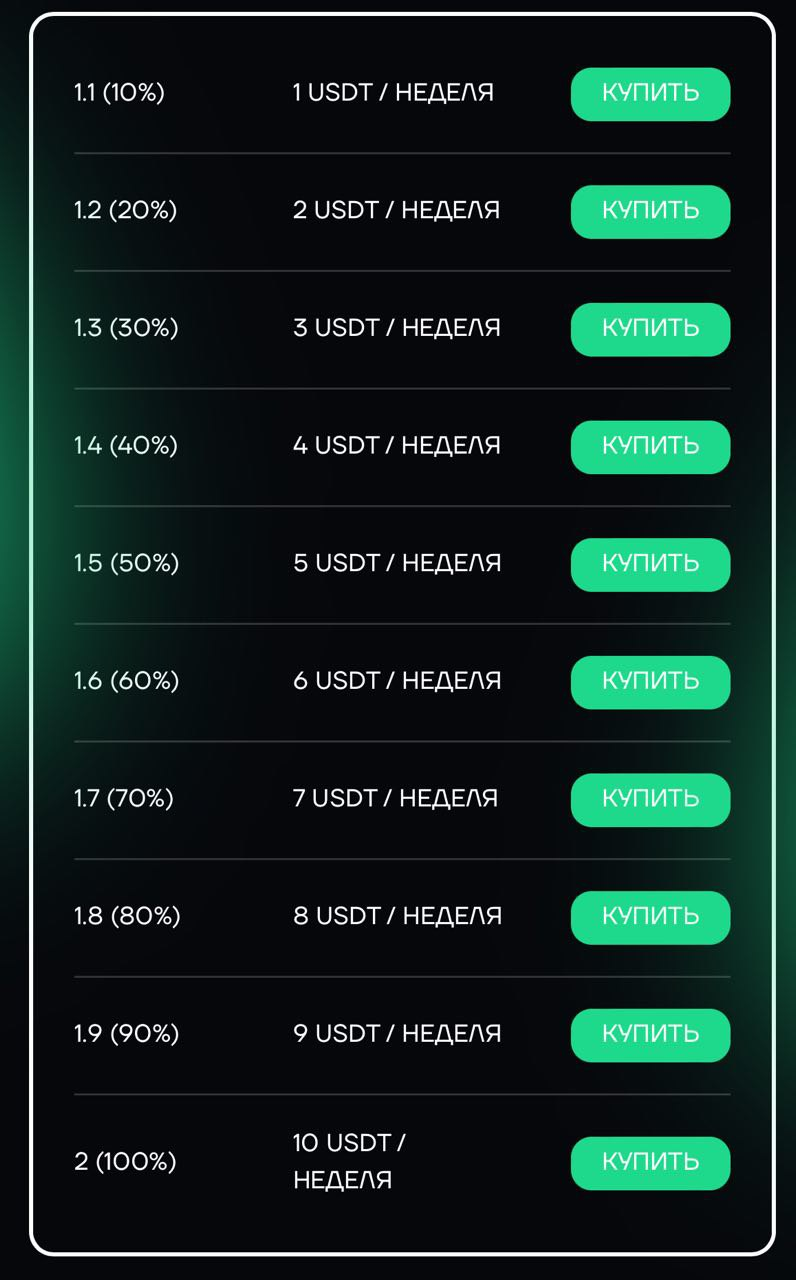
Task: Hit КУПИТЬ for the 1.5 (50%) option
Action: pos(650,564)
